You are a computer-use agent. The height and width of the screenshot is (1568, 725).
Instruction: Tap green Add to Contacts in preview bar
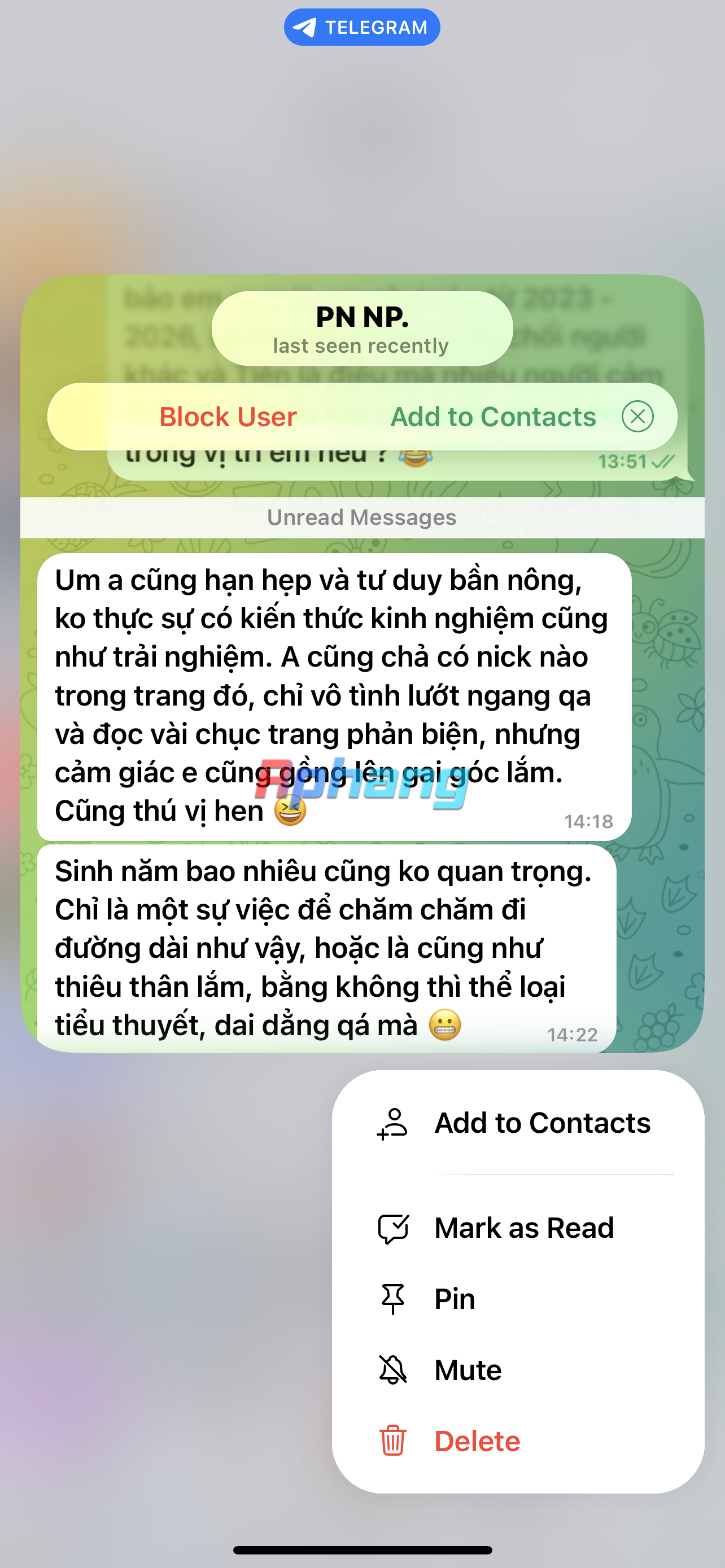pyautogui.click(x=493, y=417)
